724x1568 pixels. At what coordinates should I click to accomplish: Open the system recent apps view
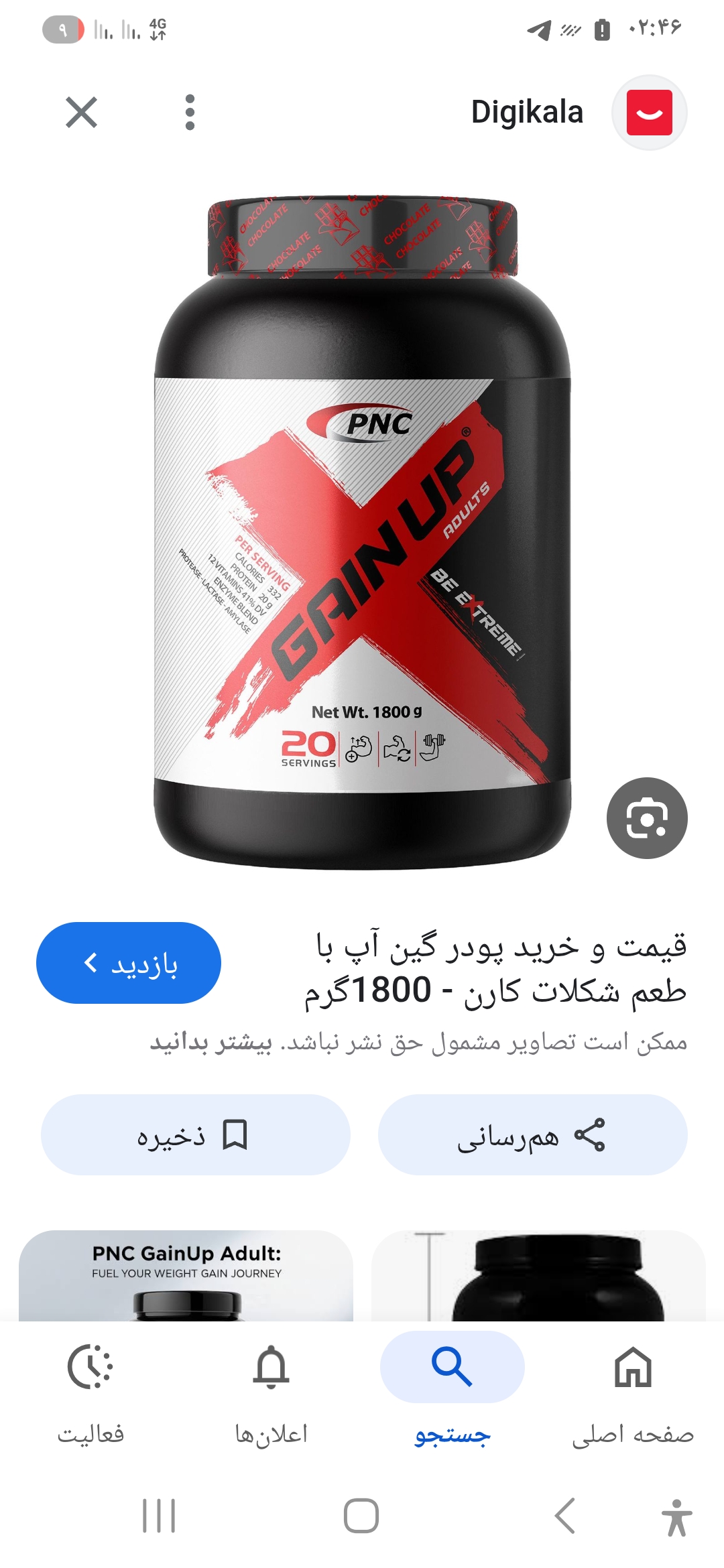pyautogui.click(x=159, y=1516)
